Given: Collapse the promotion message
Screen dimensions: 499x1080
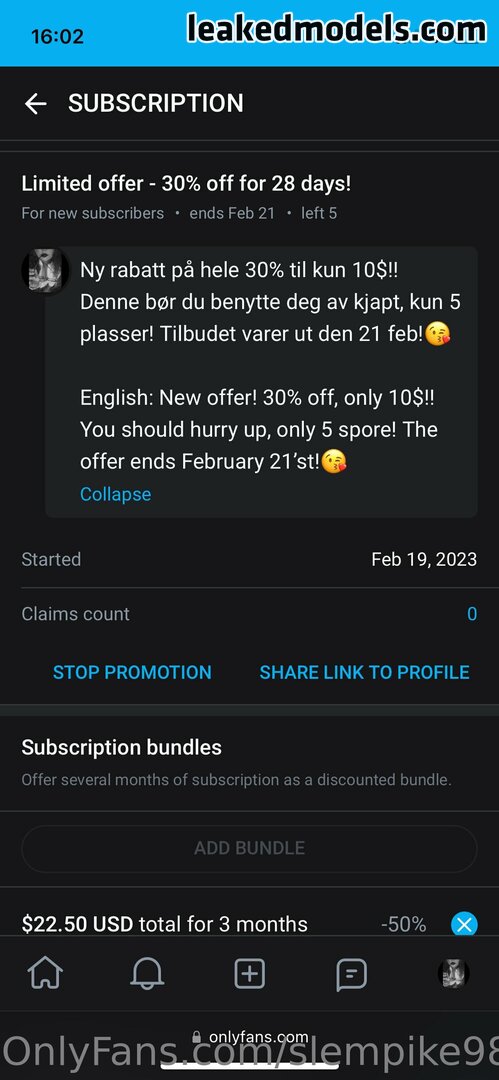Looking at the screenshot, I should [115, 494].
